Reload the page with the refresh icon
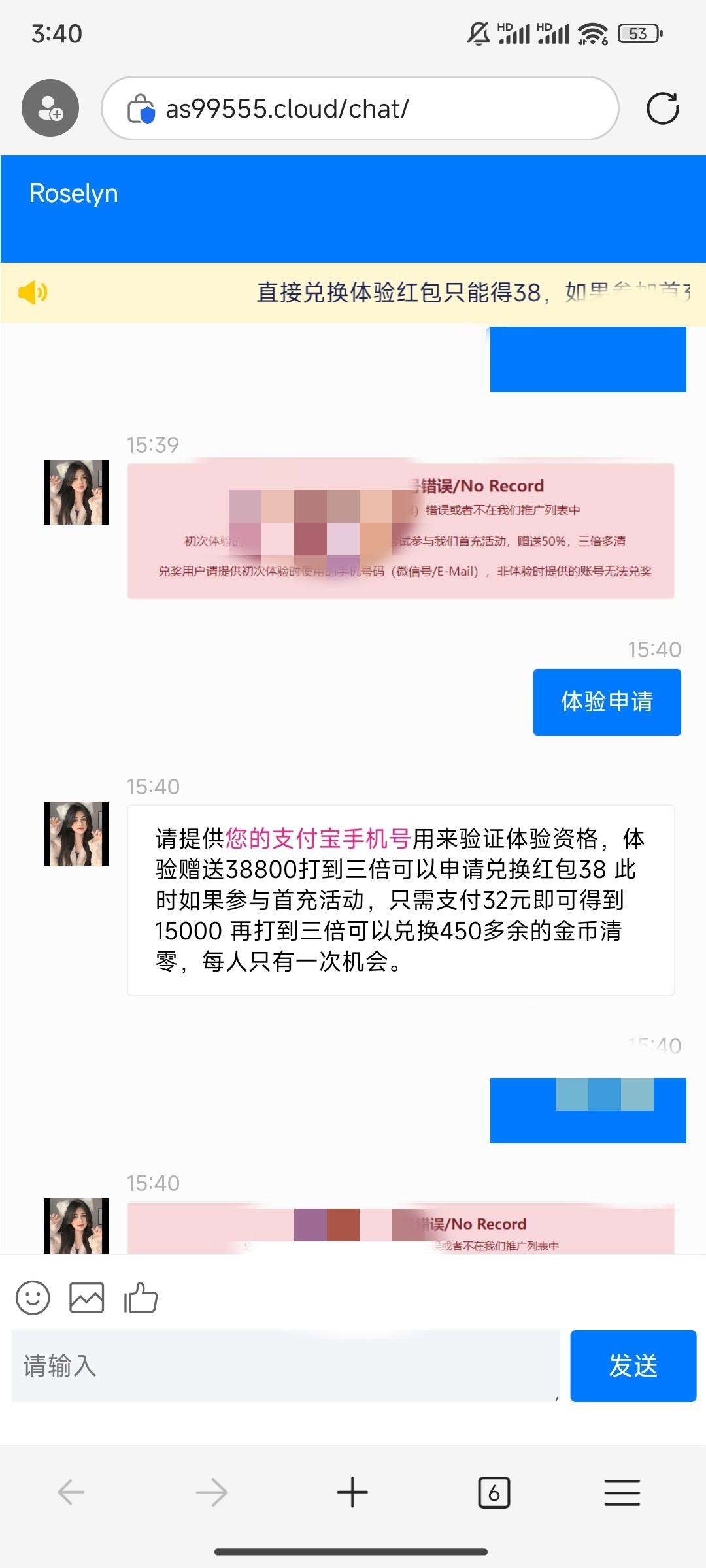 coord(662,108)
